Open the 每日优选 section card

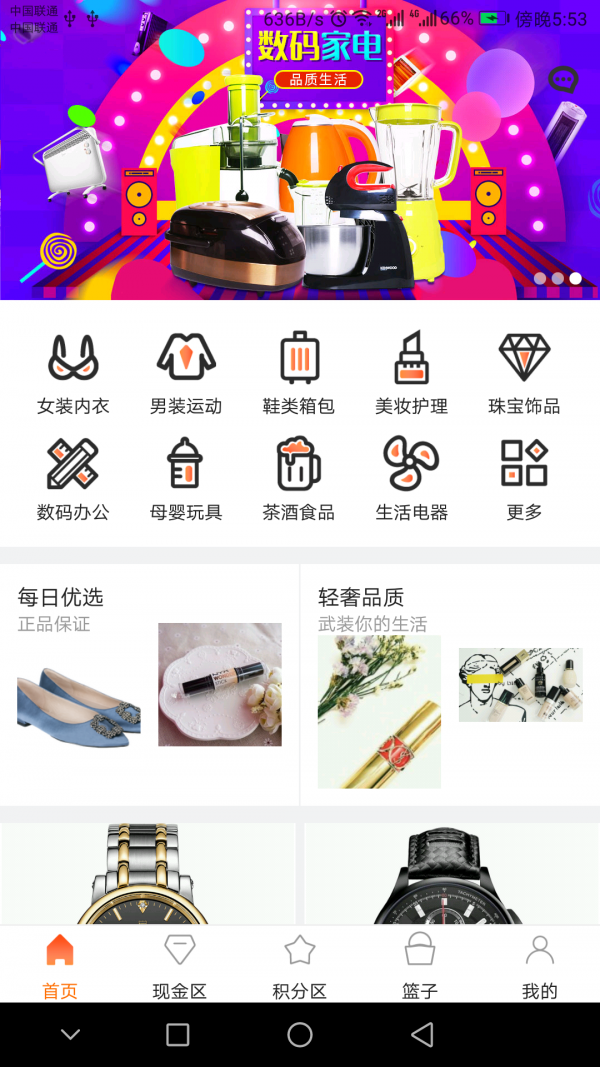(x=149, y=684)
